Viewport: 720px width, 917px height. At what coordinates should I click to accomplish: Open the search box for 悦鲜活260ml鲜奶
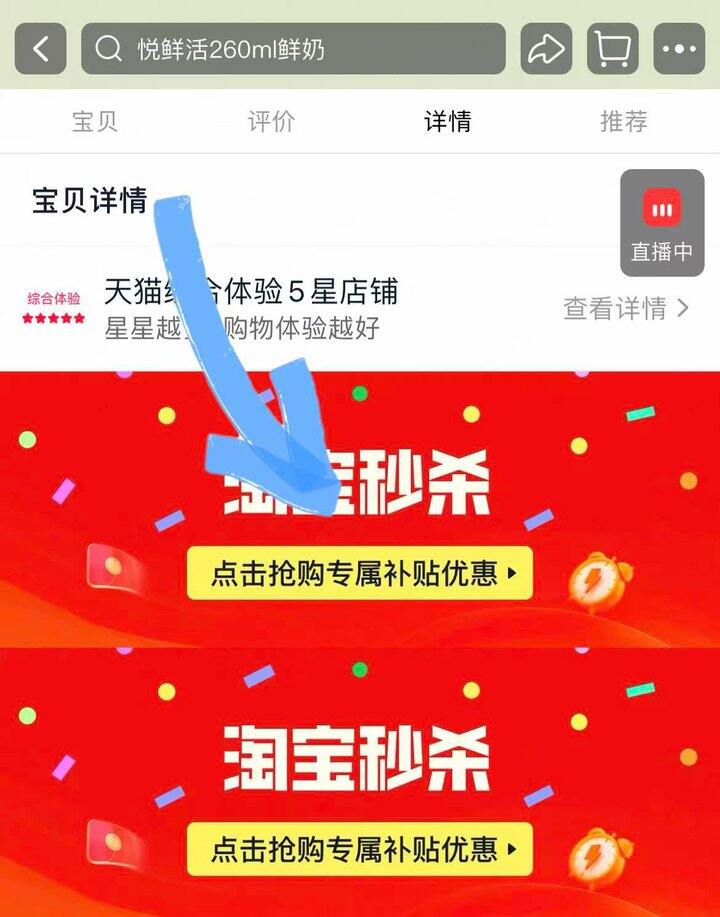292,49
